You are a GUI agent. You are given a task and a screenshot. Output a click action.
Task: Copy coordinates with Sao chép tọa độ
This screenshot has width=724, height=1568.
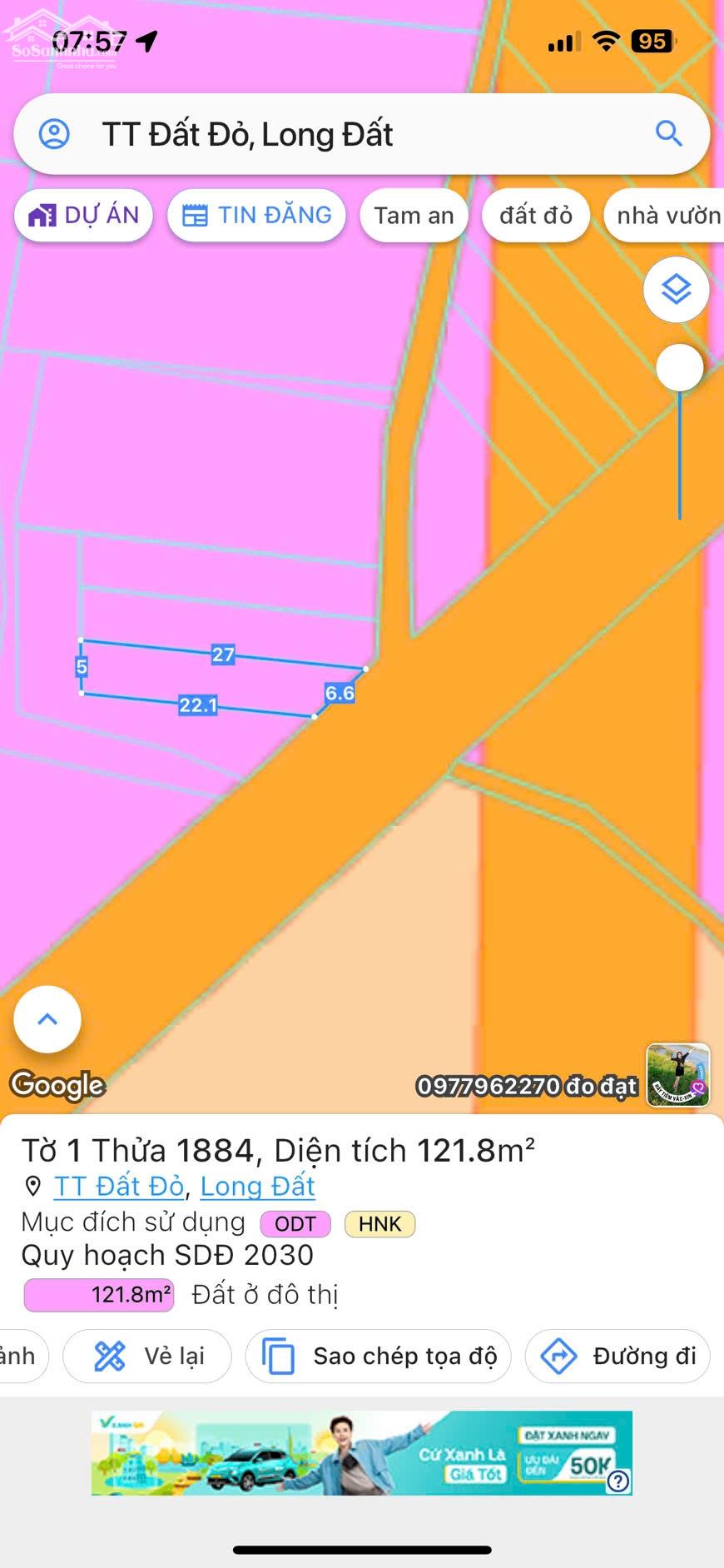[x=378, y=1356]
